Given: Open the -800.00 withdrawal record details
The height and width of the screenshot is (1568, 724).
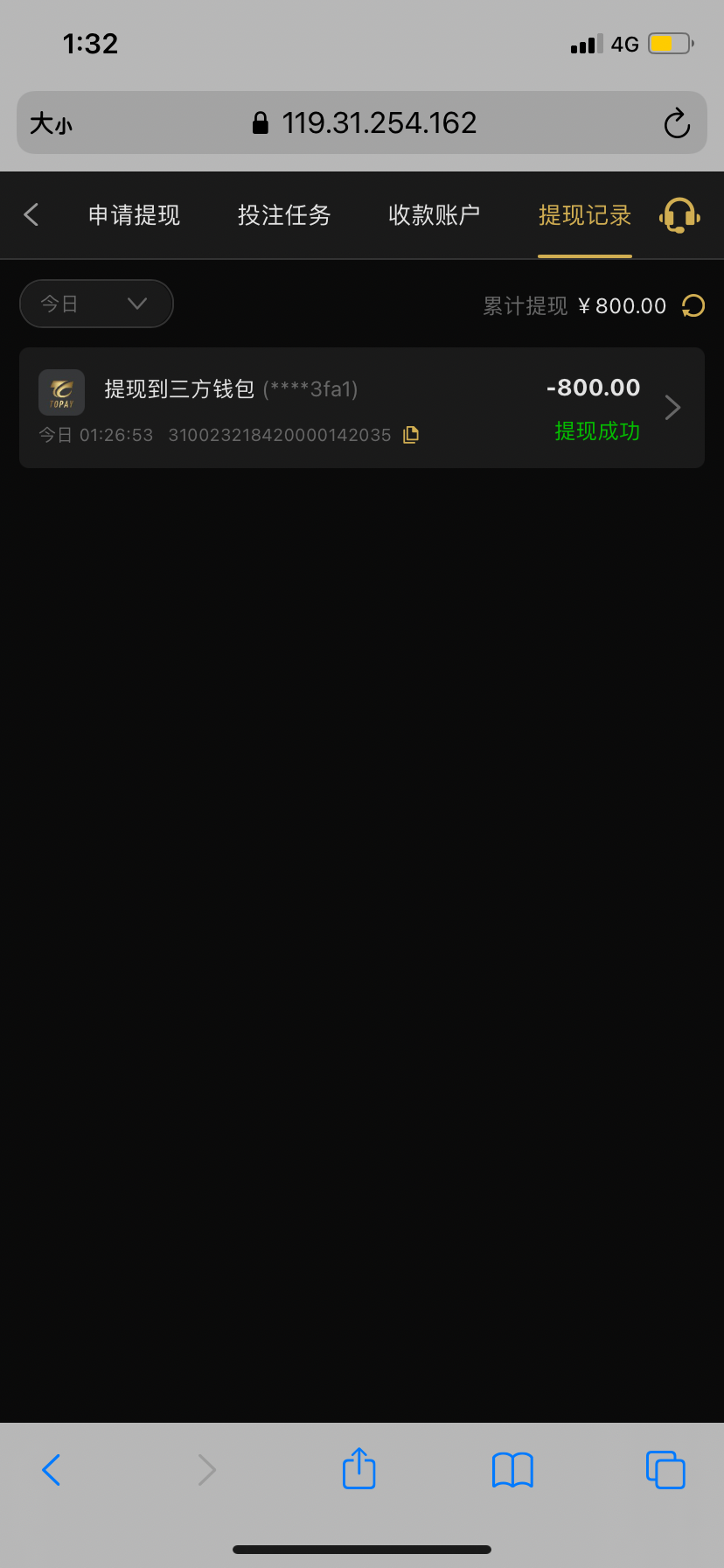Looking at the screenshot, I should 362,408.
